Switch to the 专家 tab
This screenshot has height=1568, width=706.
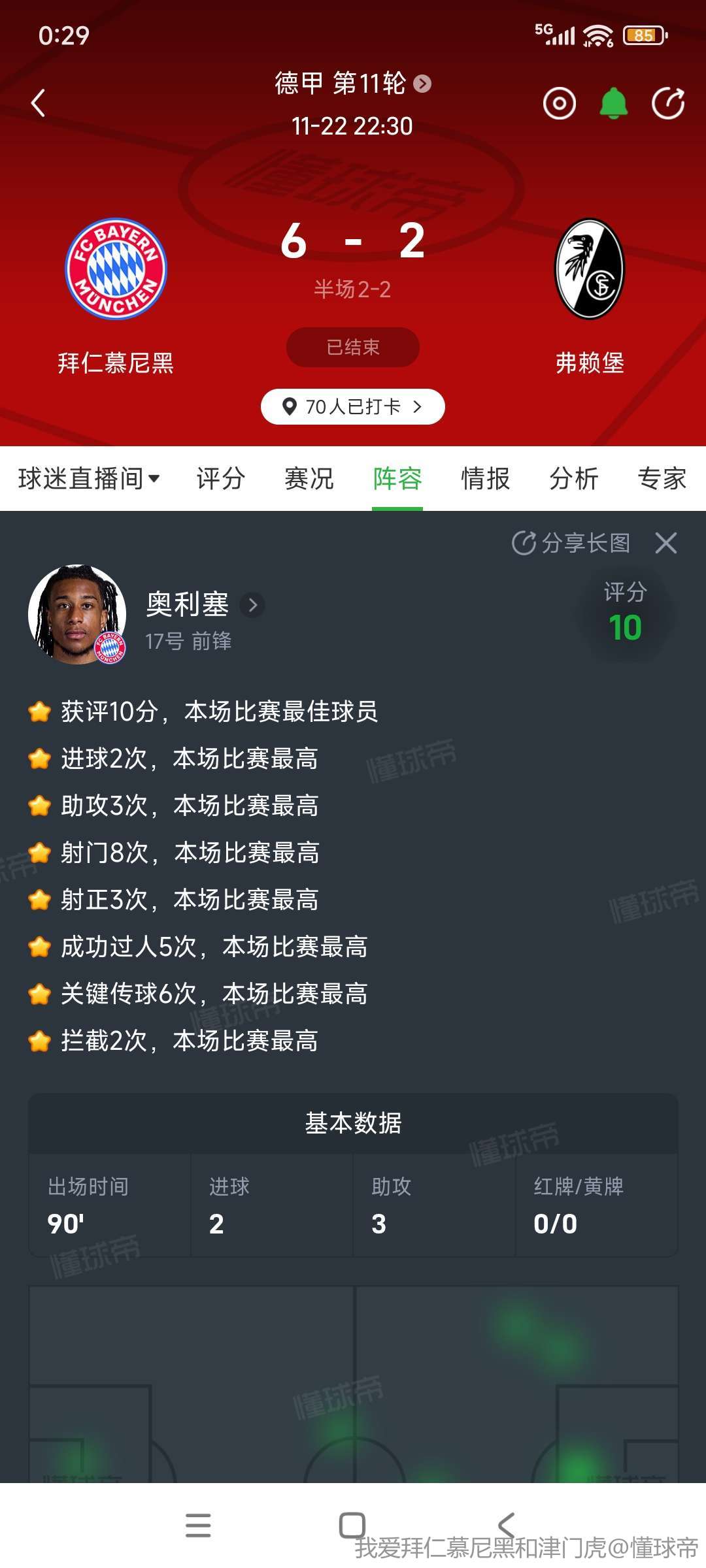[662, 479]
